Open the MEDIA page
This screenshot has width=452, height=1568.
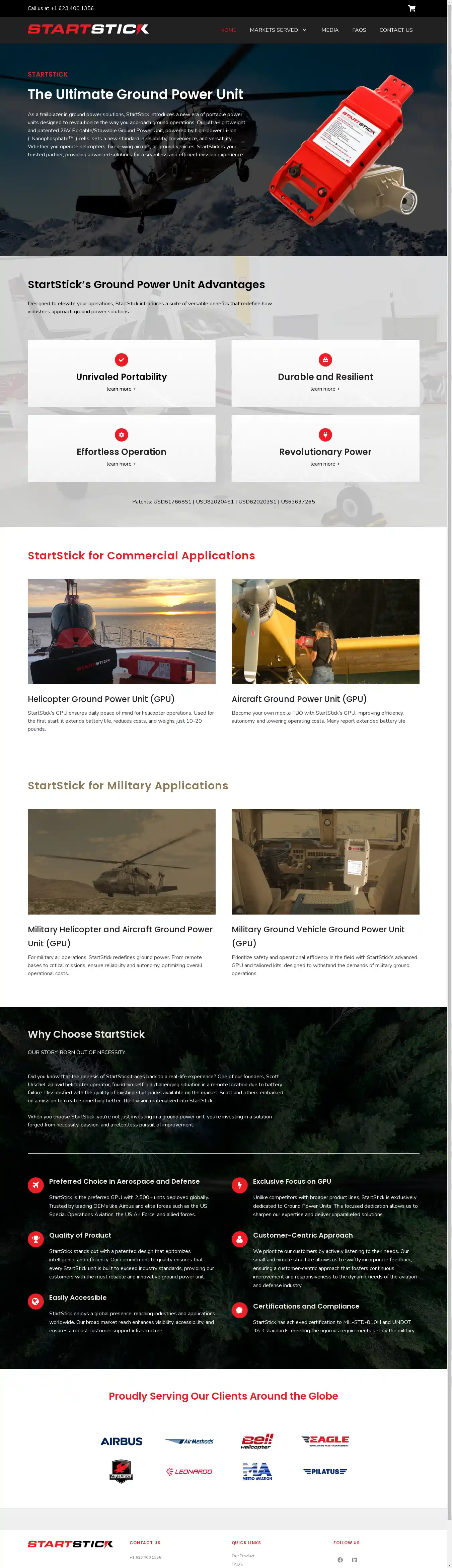pos(329,30)
